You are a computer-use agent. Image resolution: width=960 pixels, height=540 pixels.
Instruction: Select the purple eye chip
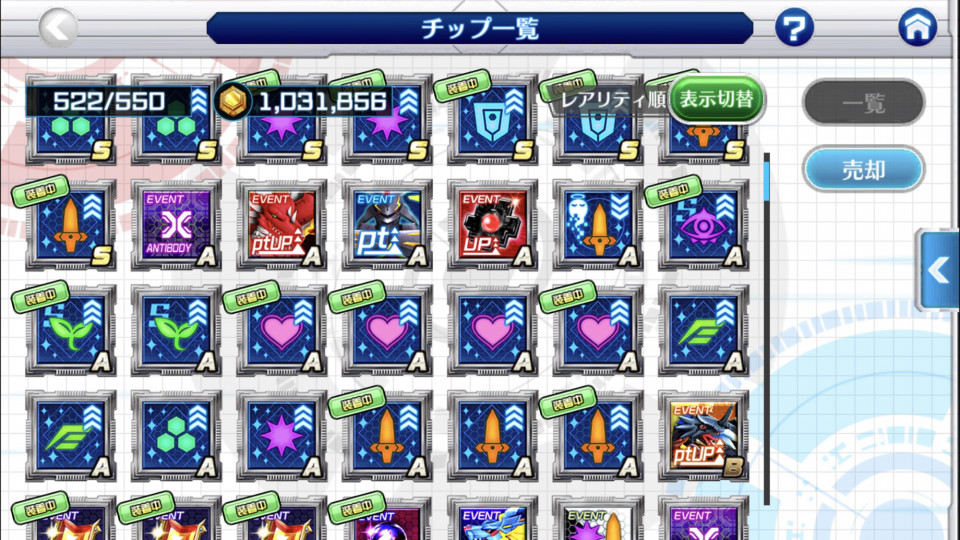[x=702, y=225]
